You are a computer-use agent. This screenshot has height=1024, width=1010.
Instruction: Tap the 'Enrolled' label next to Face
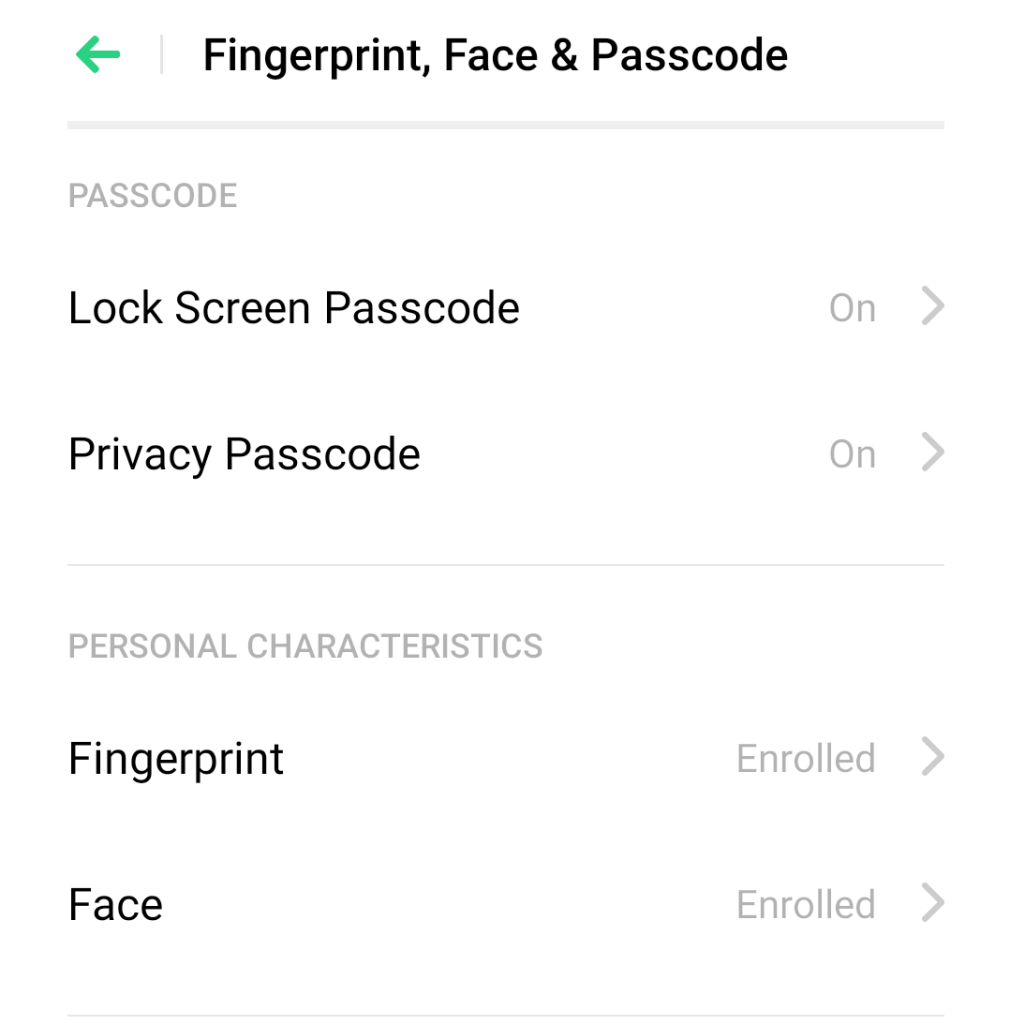tap(805, 903)
